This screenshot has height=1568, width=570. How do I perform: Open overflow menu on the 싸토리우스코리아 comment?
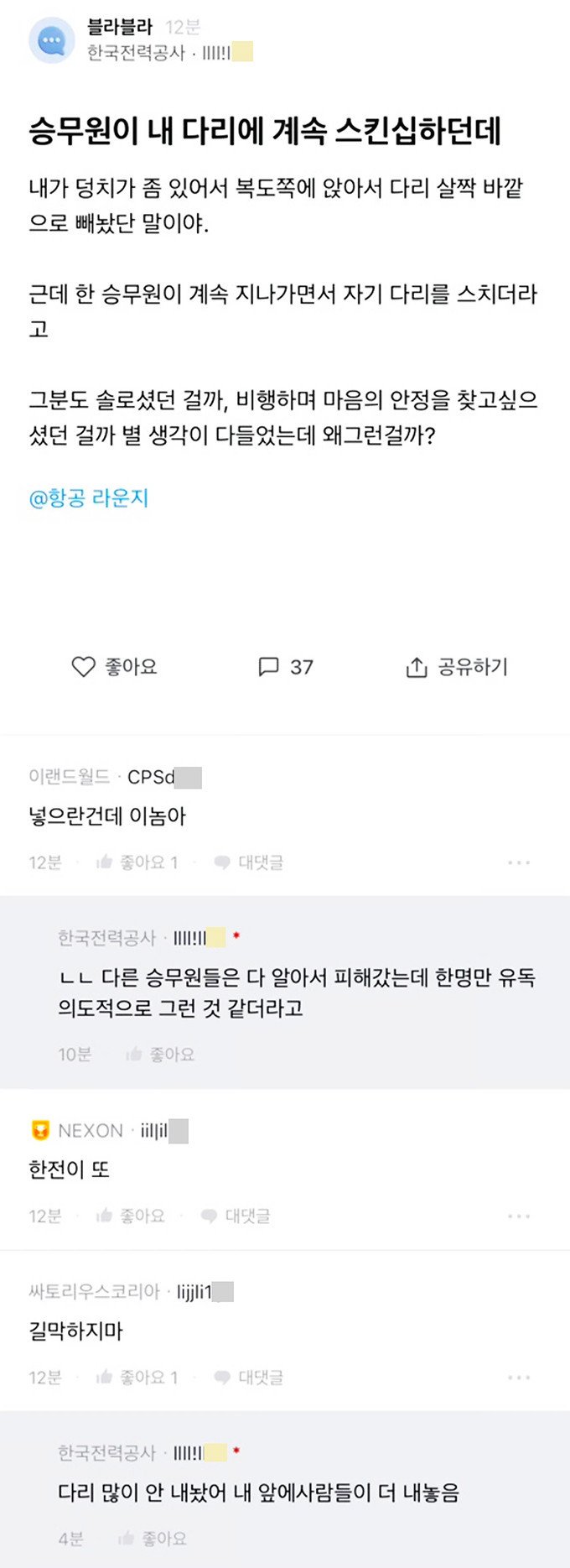pos(519,1378)
